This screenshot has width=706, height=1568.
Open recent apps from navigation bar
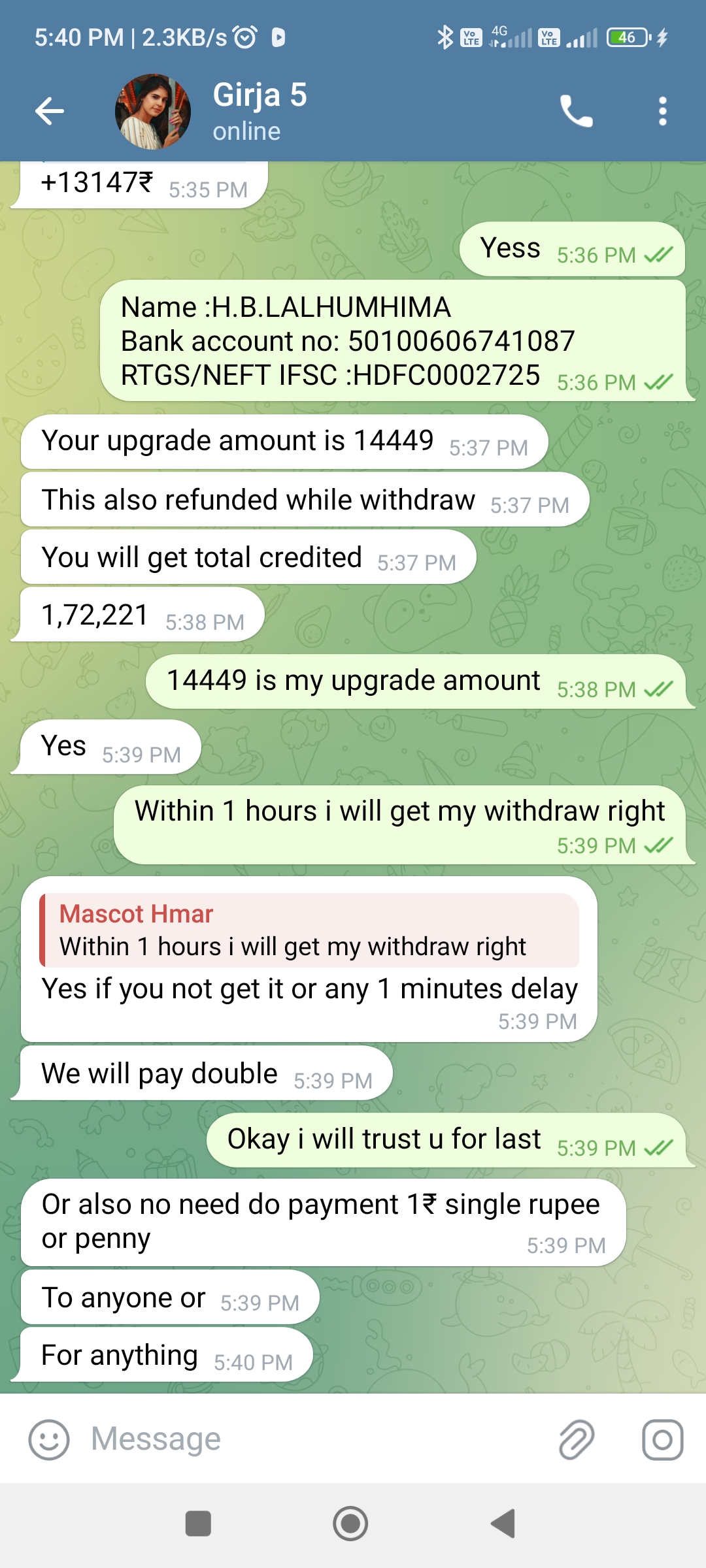click(x=198, y=1524)
